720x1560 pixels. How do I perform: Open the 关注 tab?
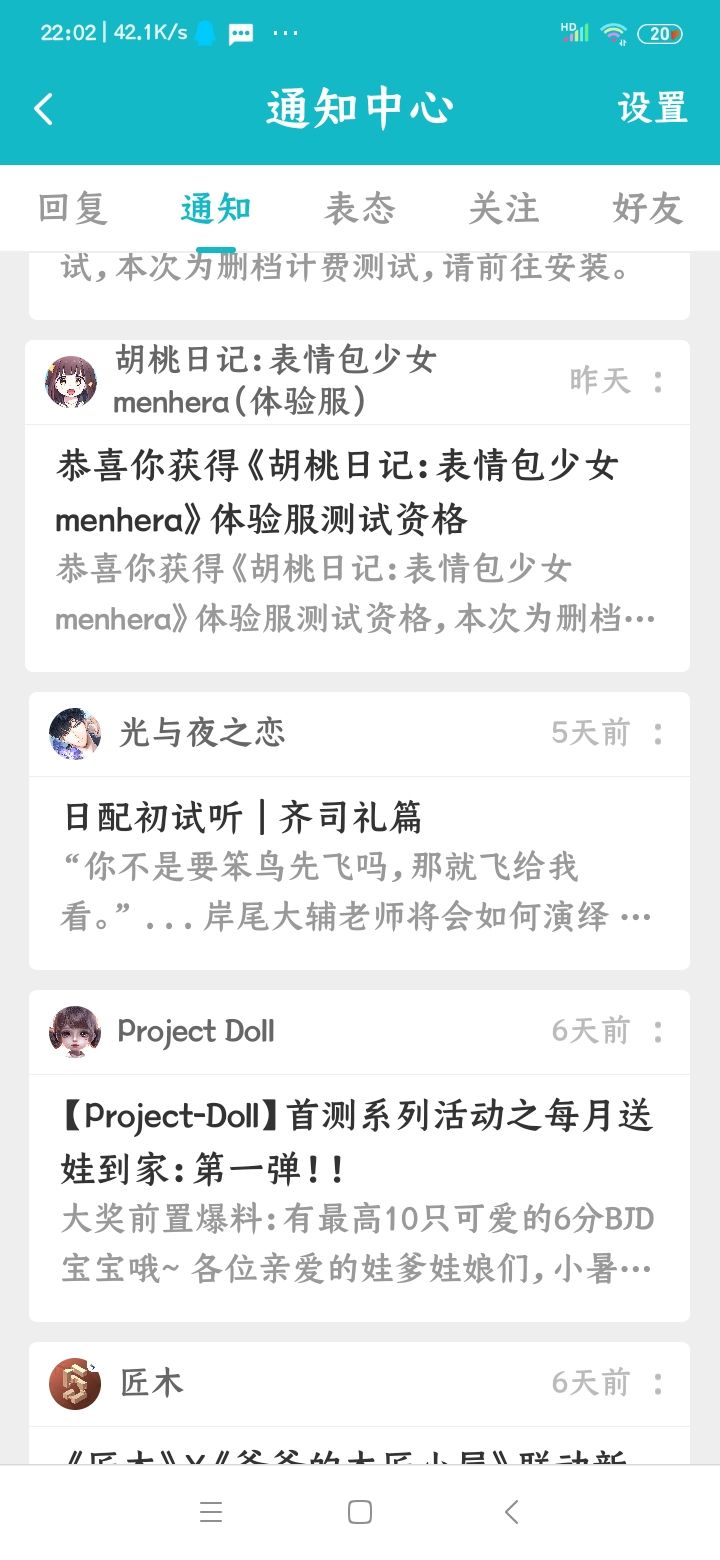tap(504, 208)
